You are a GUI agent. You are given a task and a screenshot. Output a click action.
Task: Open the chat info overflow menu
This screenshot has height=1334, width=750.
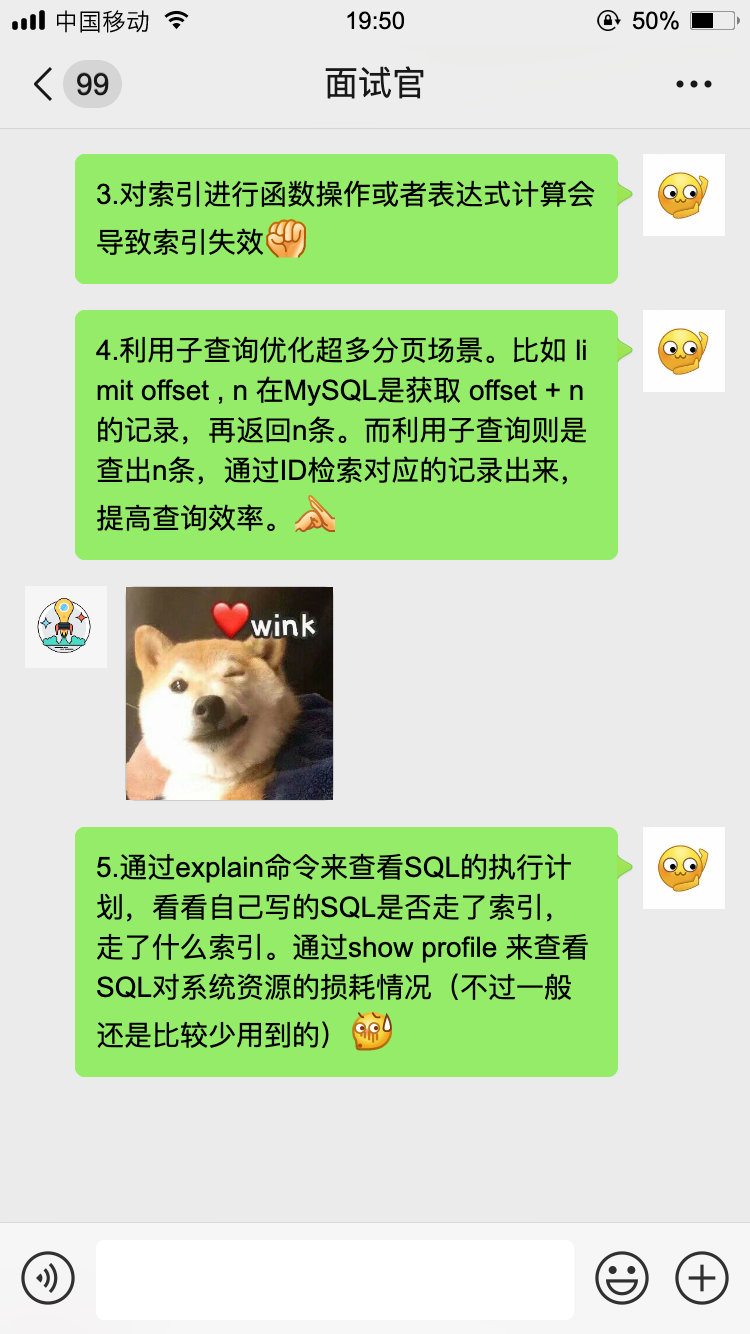[x=693, y=84]
